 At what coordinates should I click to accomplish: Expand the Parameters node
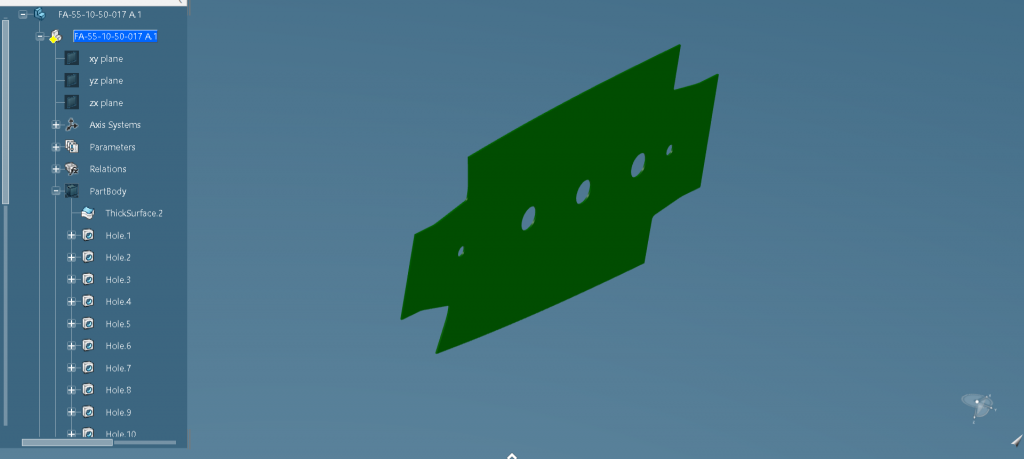pos(56,147)
